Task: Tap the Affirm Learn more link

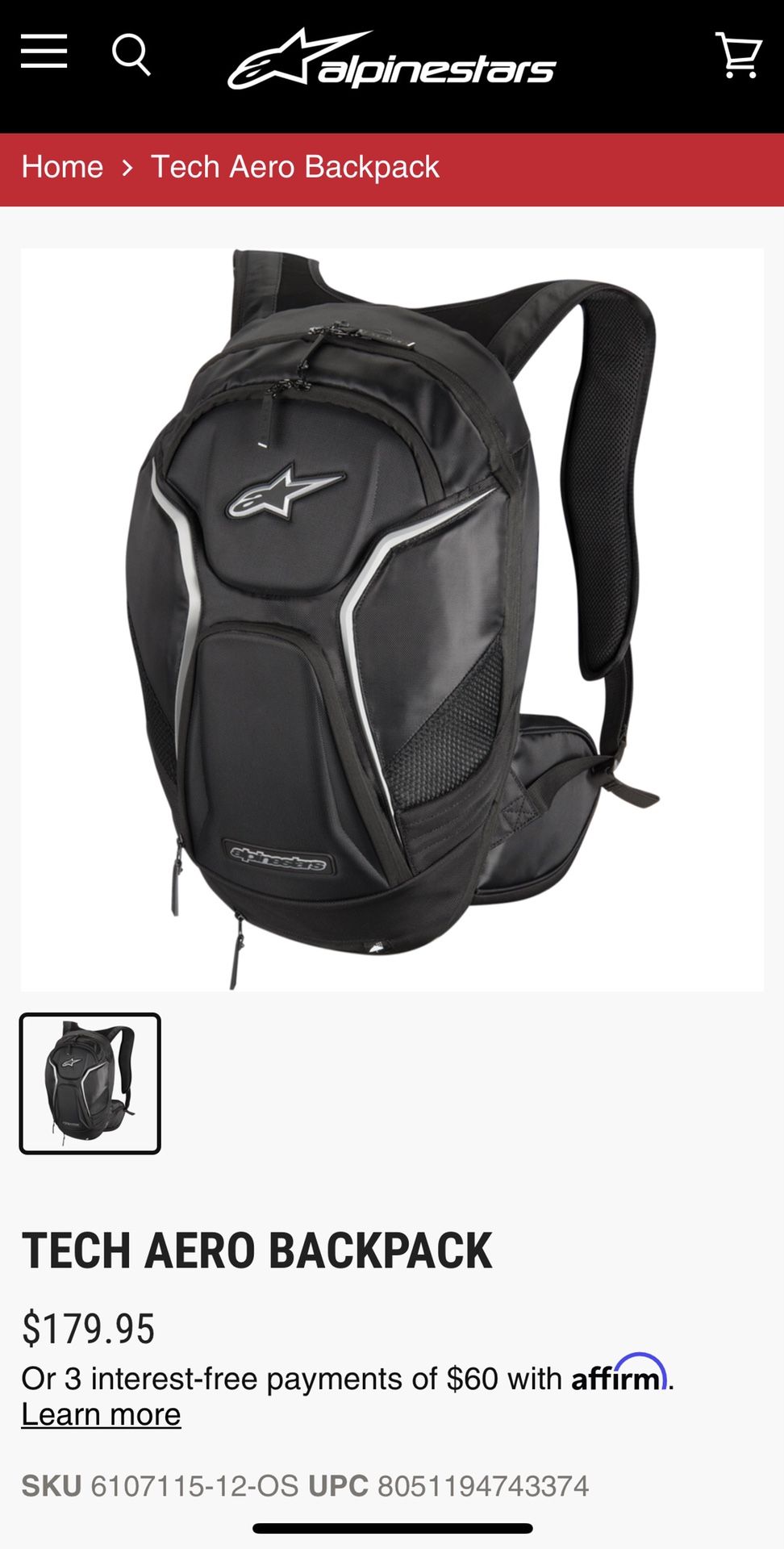Action: pos(101,1414)
